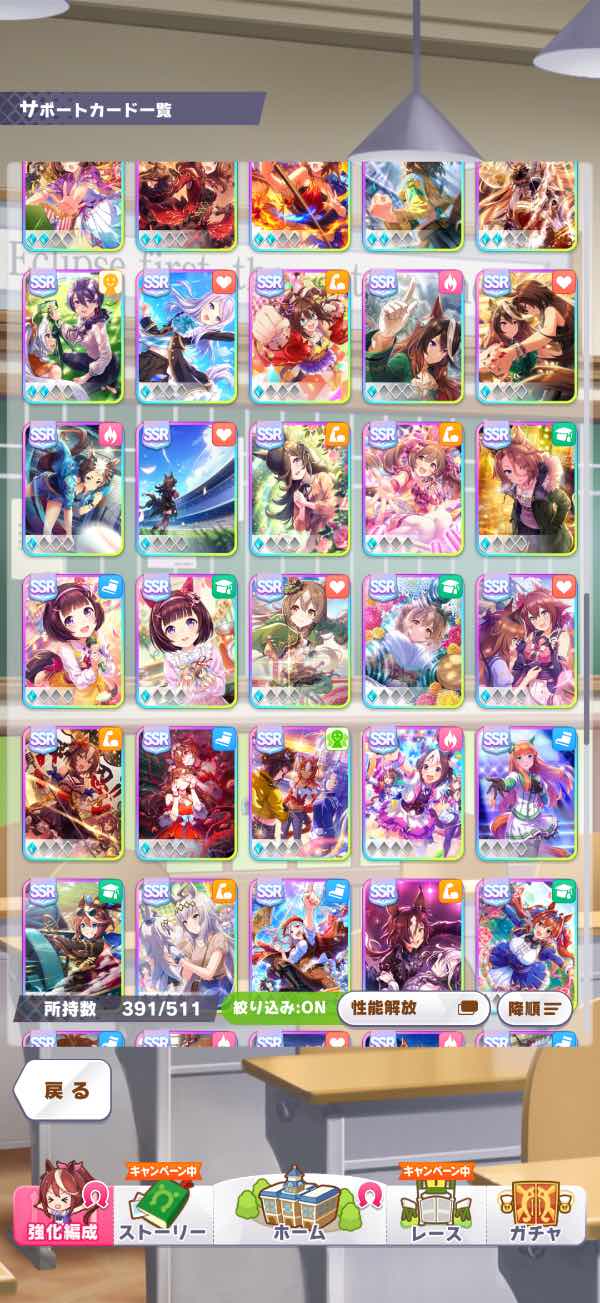This screenshot has width=600, height=1303.
Task: Open the レース tab
Action: [437, 1205]
